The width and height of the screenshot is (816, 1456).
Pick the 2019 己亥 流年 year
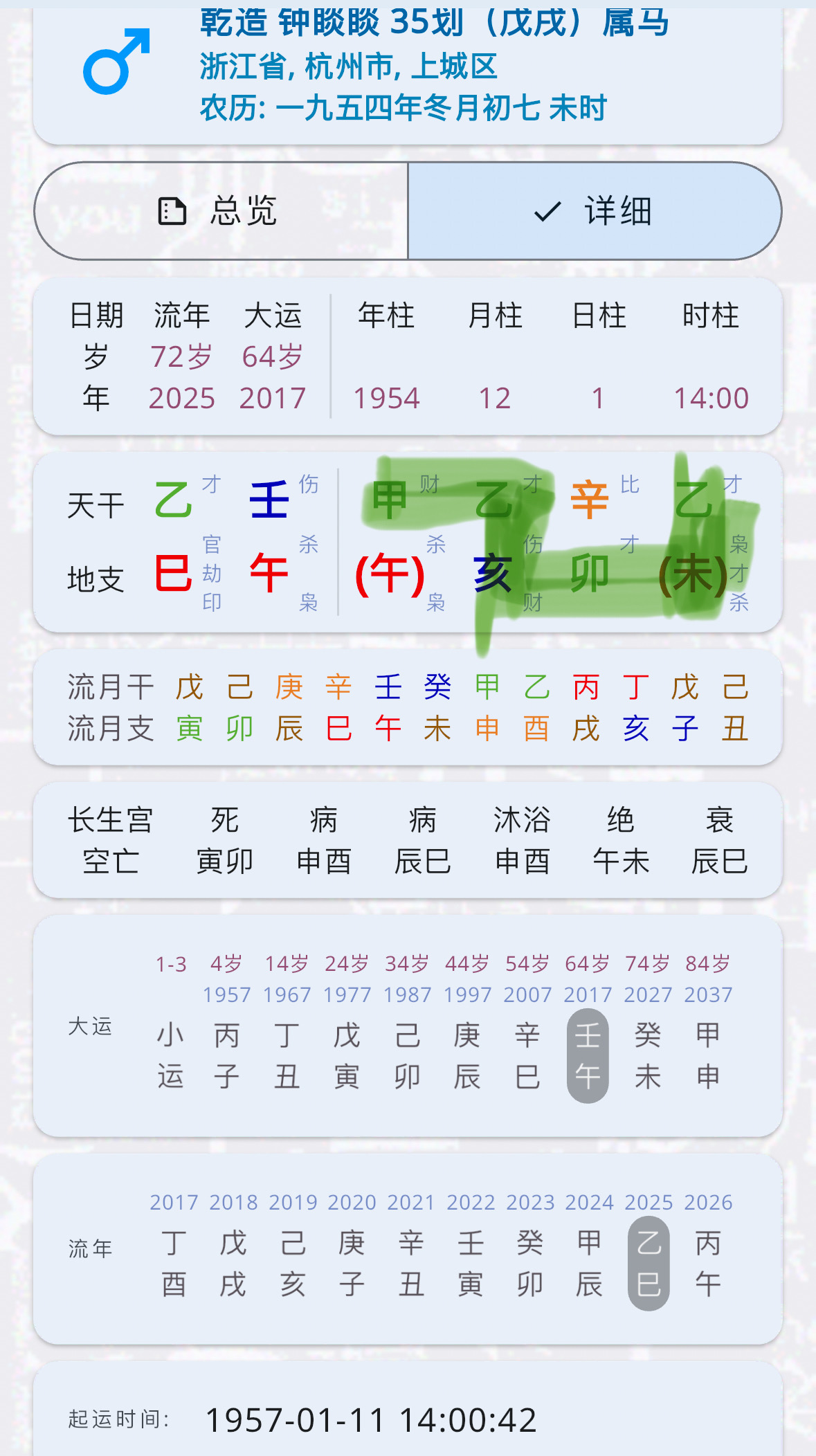(x=293, y=1263)
